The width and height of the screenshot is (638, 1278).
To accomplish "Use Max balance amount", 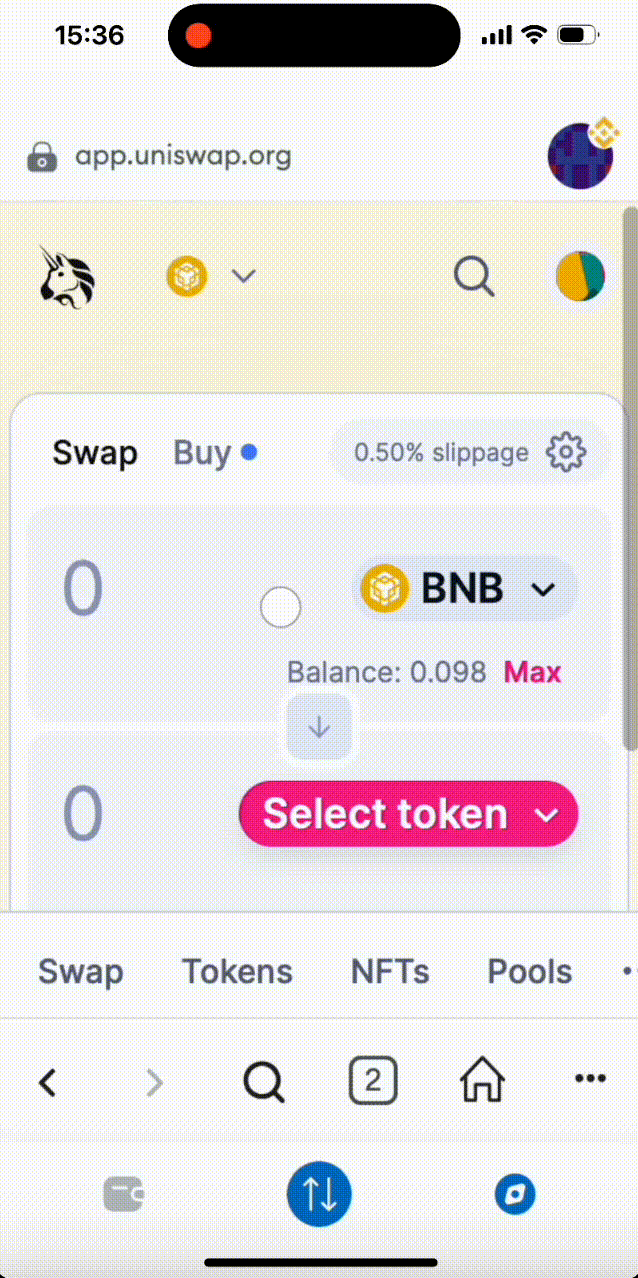I will (x=532, y=672).
